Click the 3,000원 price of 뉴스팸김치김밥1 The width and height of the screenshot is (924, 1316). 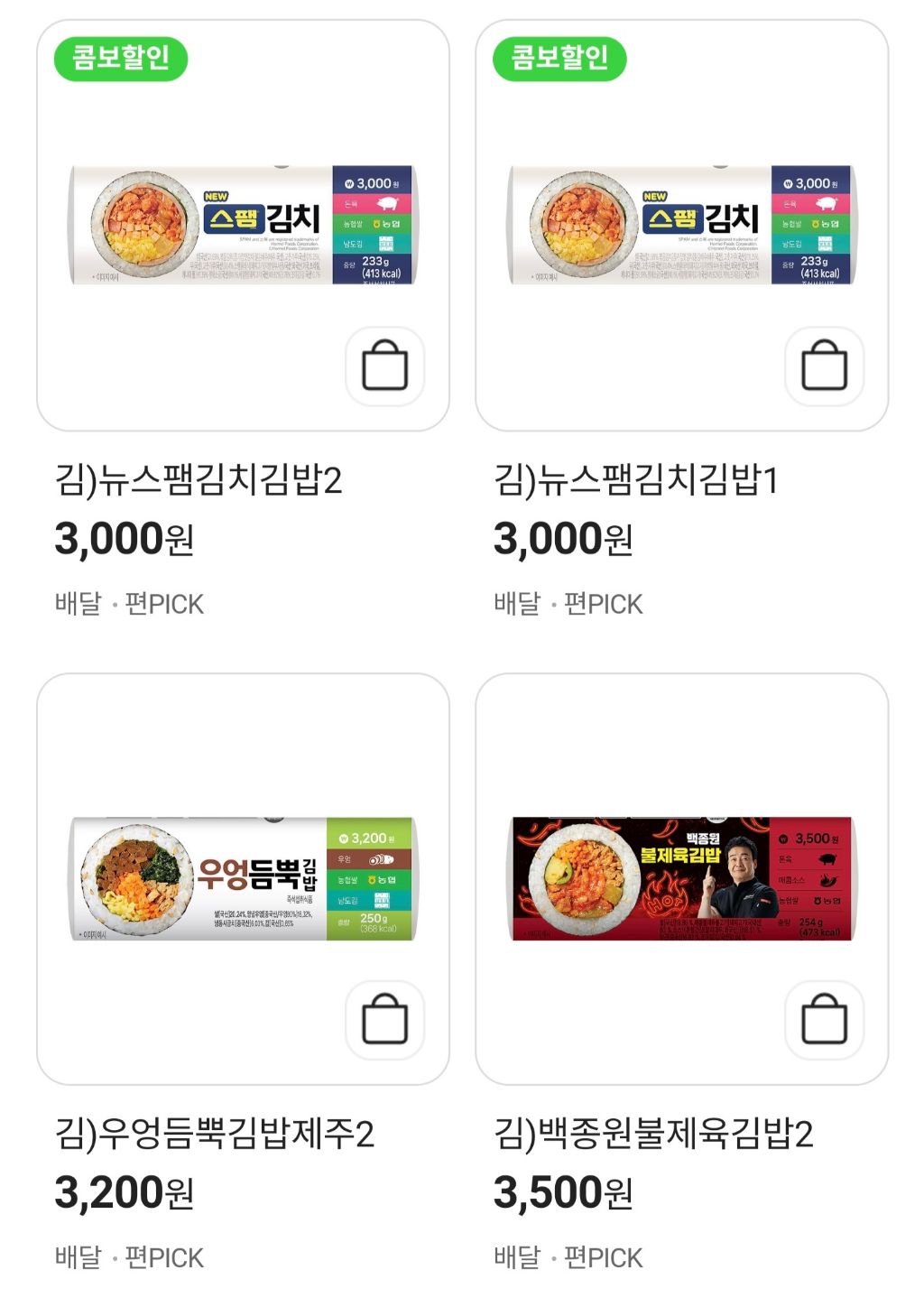coord(557,537)
